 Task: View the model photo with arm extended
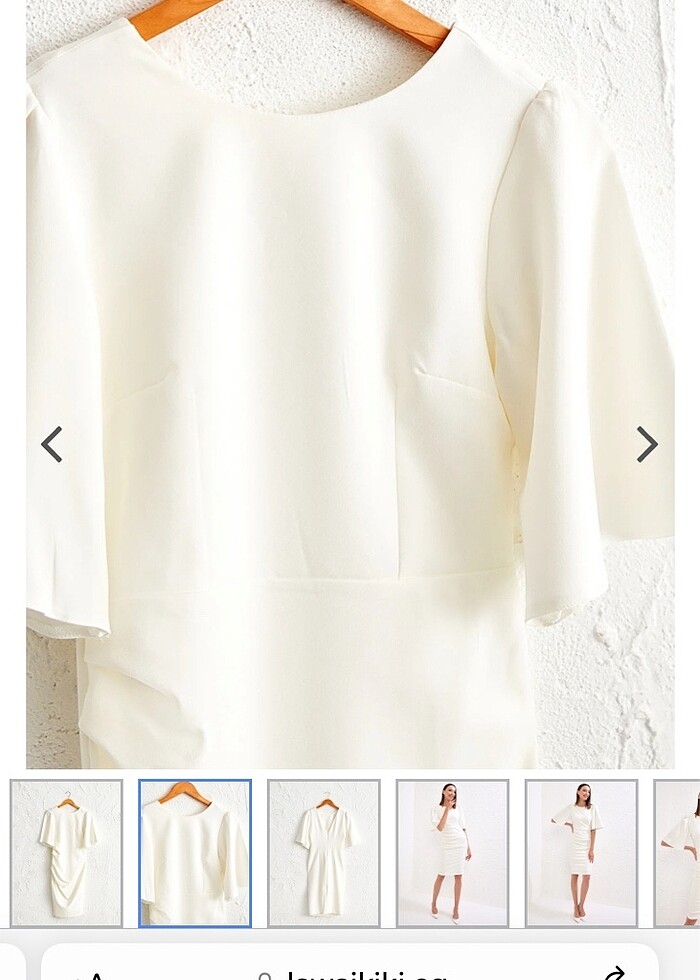click(x=581, y=853)
